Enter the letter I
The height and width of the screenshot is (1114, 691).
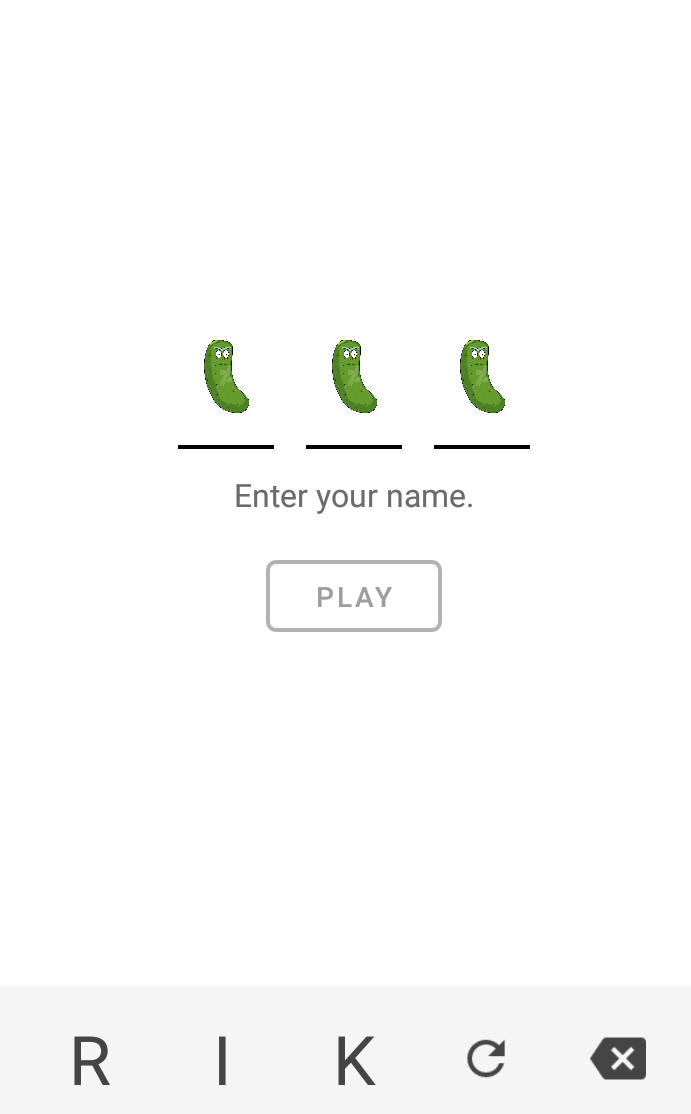(222, 1061)
